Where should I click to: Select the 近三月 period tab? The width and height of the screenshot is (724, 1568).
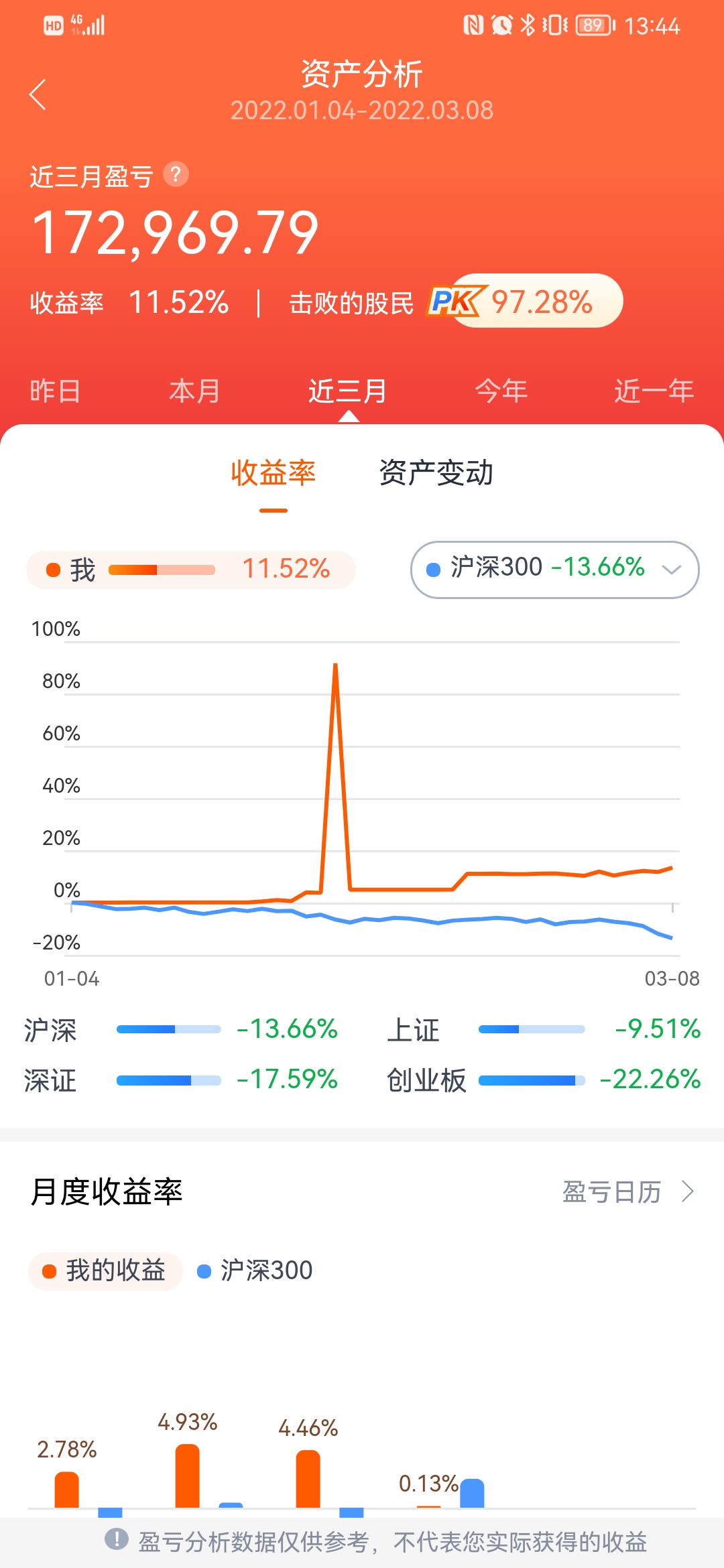(x=347, y=391)
